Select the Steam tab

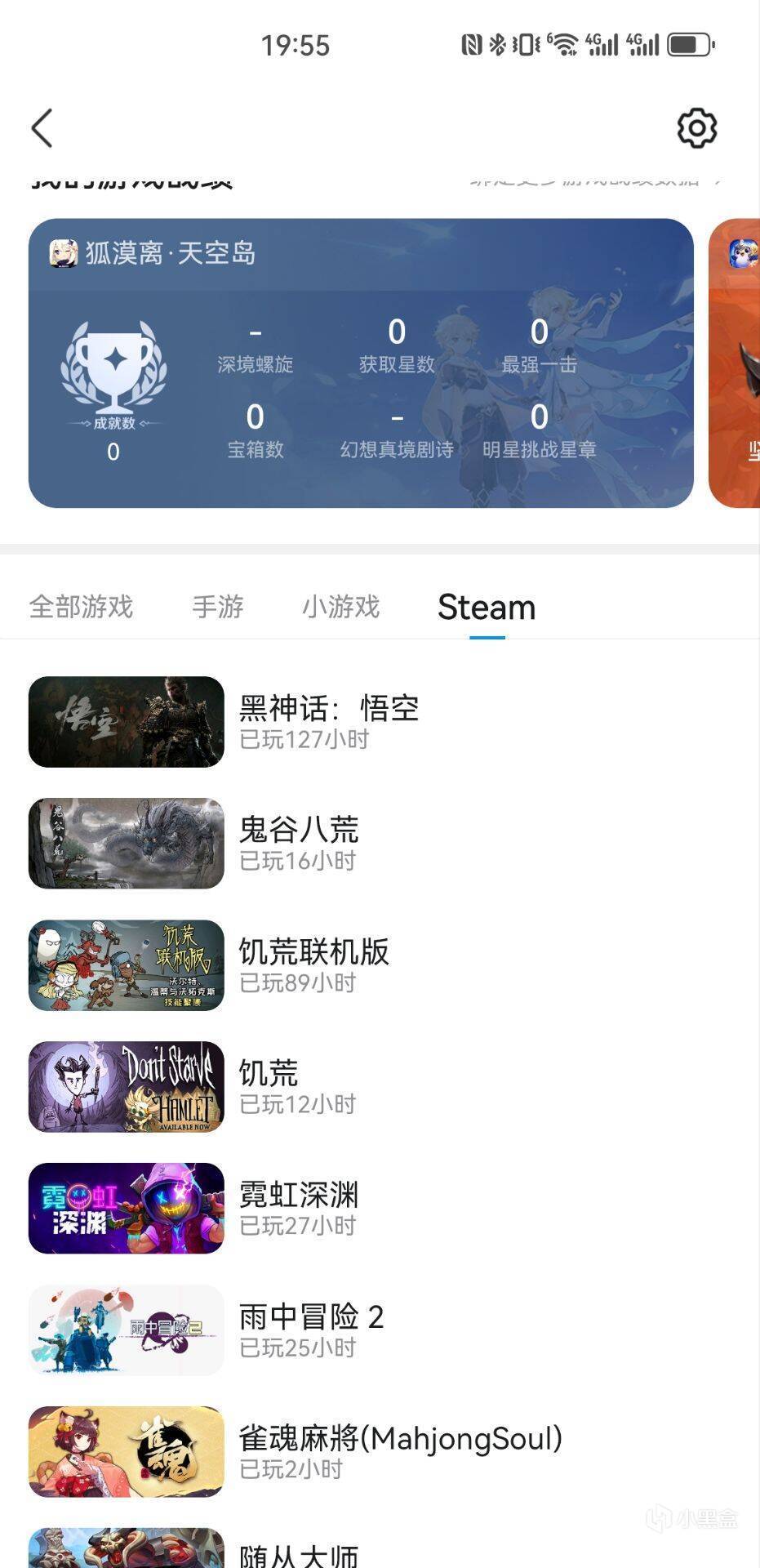click(487, 607)
